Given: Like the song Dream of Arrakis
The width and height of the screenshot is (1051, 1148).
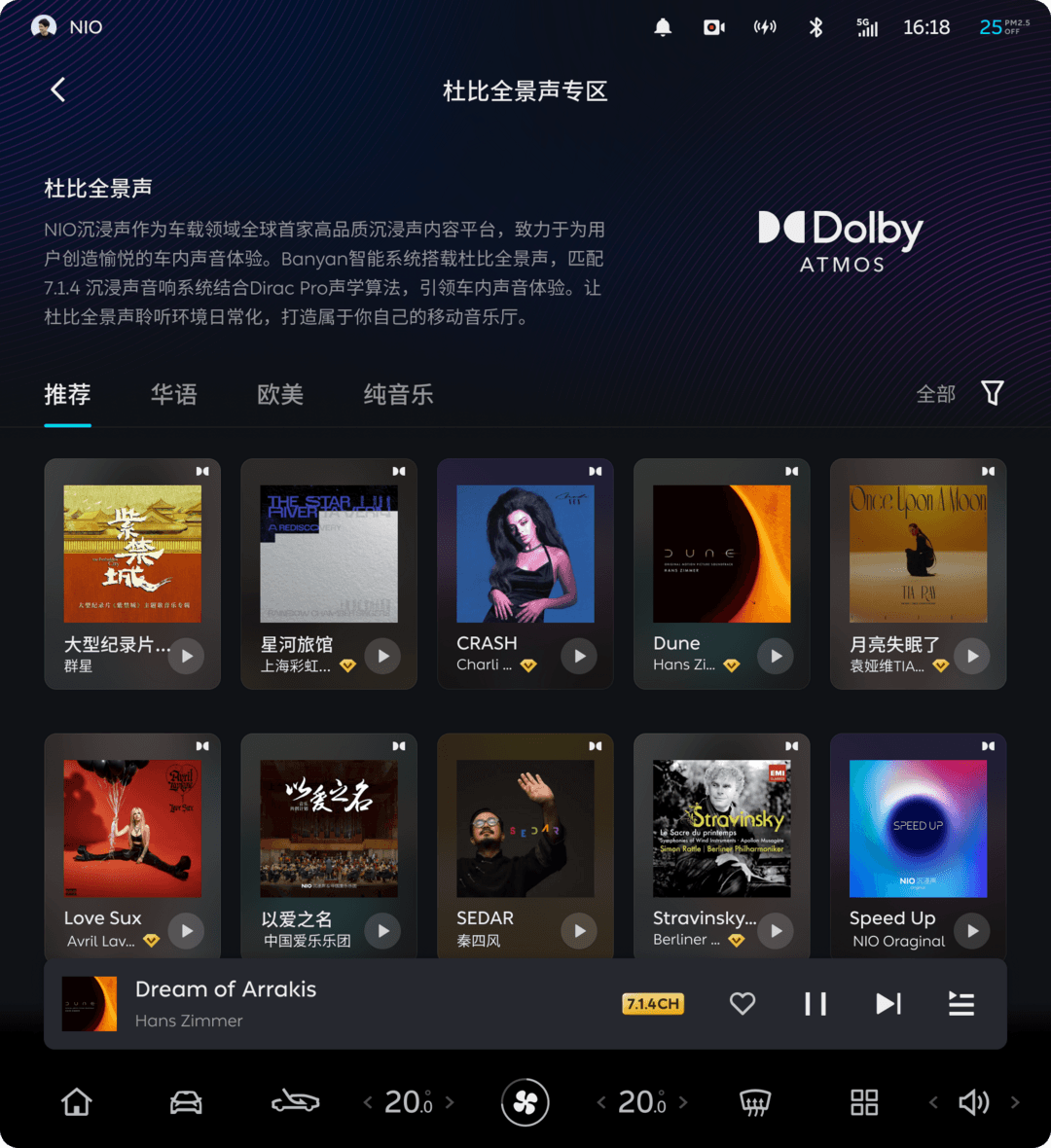Looking at the screenshot, I should click(743, 1003).
